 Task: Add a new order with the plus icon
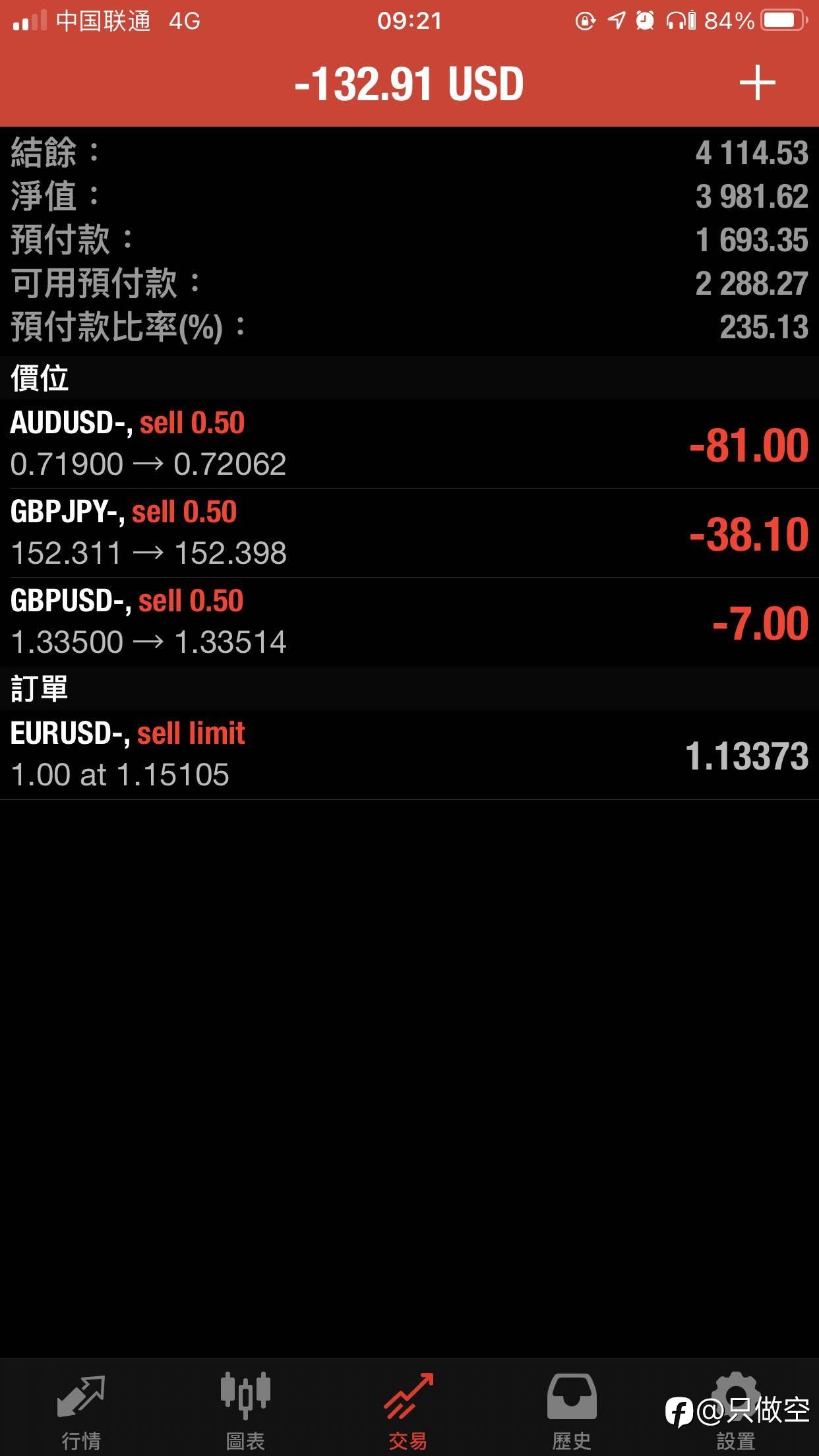(757, 83)
